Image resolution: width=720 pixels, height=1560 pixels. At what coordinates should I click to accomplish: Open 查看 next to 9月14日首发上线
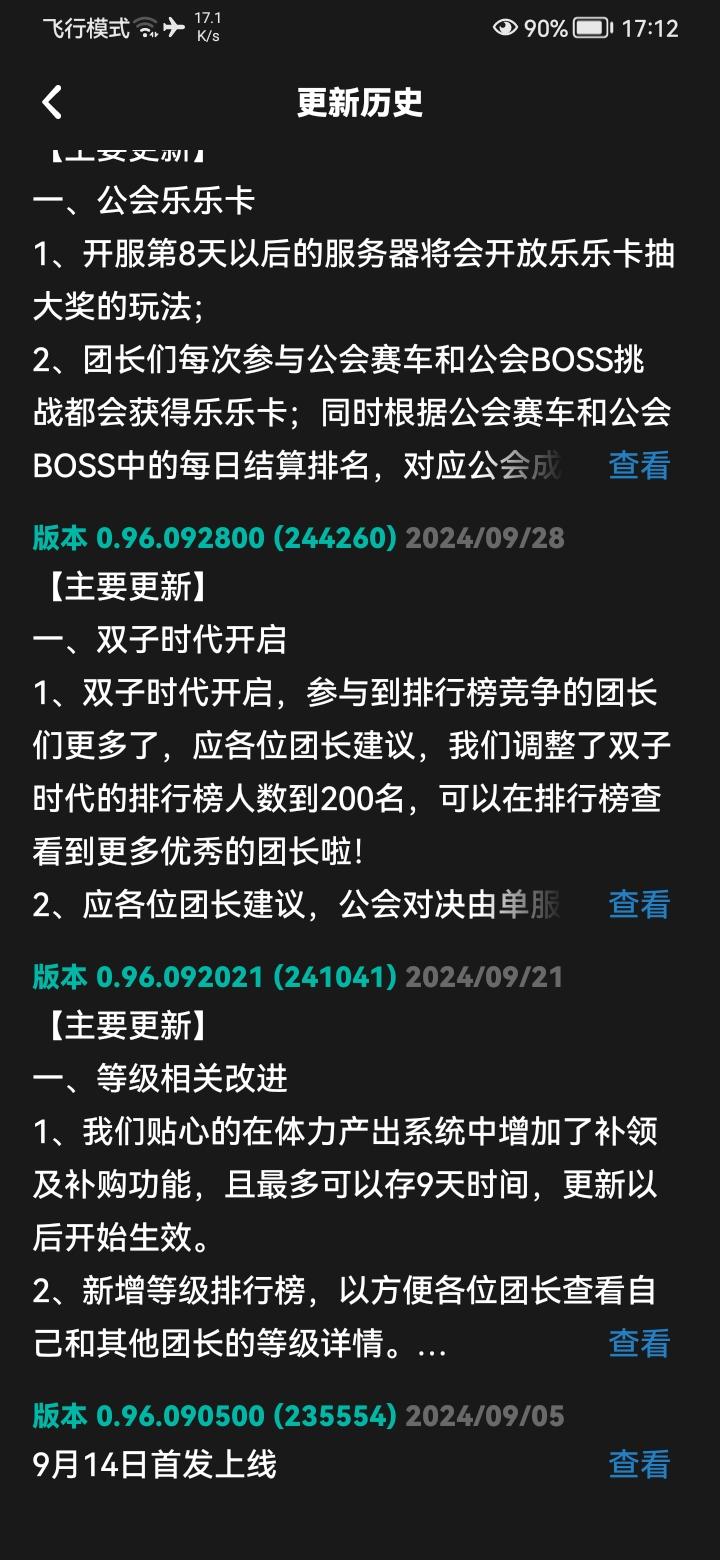point(638,1463)
